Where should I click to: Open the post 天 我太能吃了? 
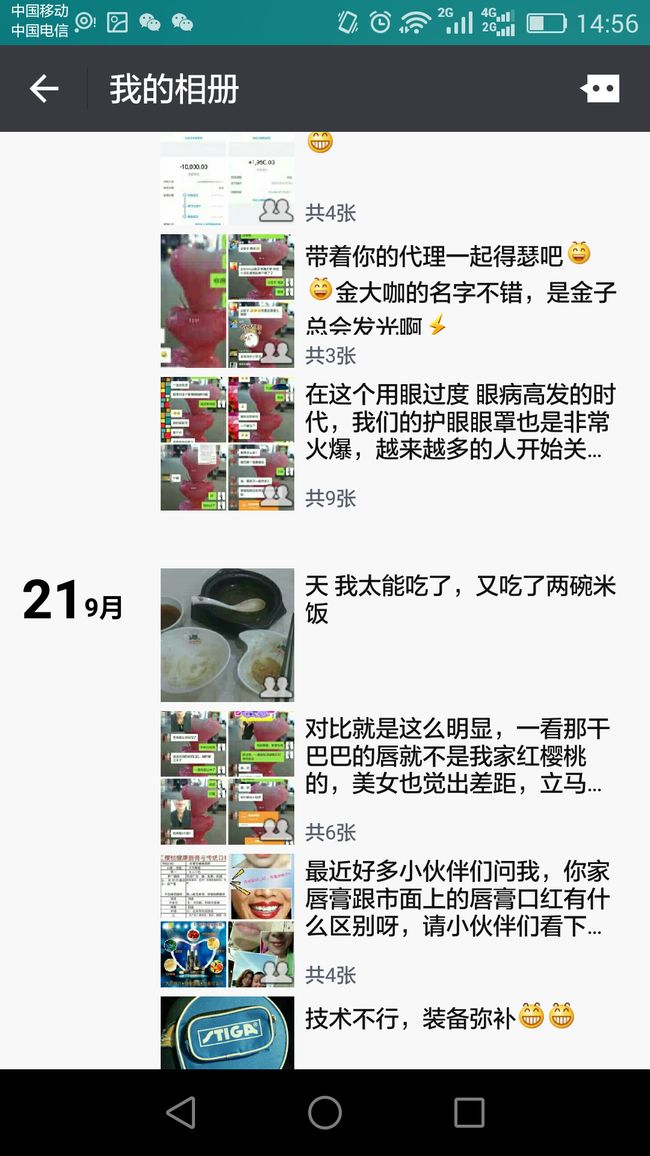tap(389, 635)
